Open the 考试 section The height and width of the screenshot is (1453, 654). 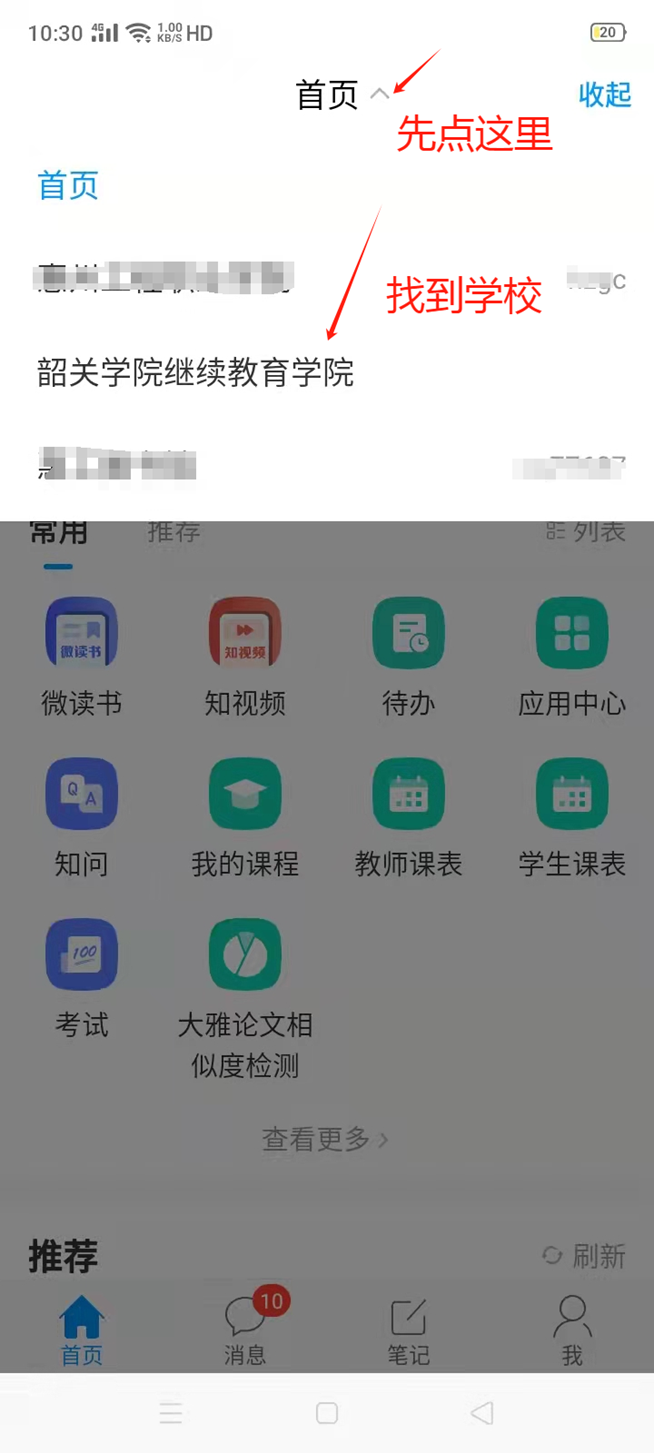pyautogui.click(x=82, y=956)
